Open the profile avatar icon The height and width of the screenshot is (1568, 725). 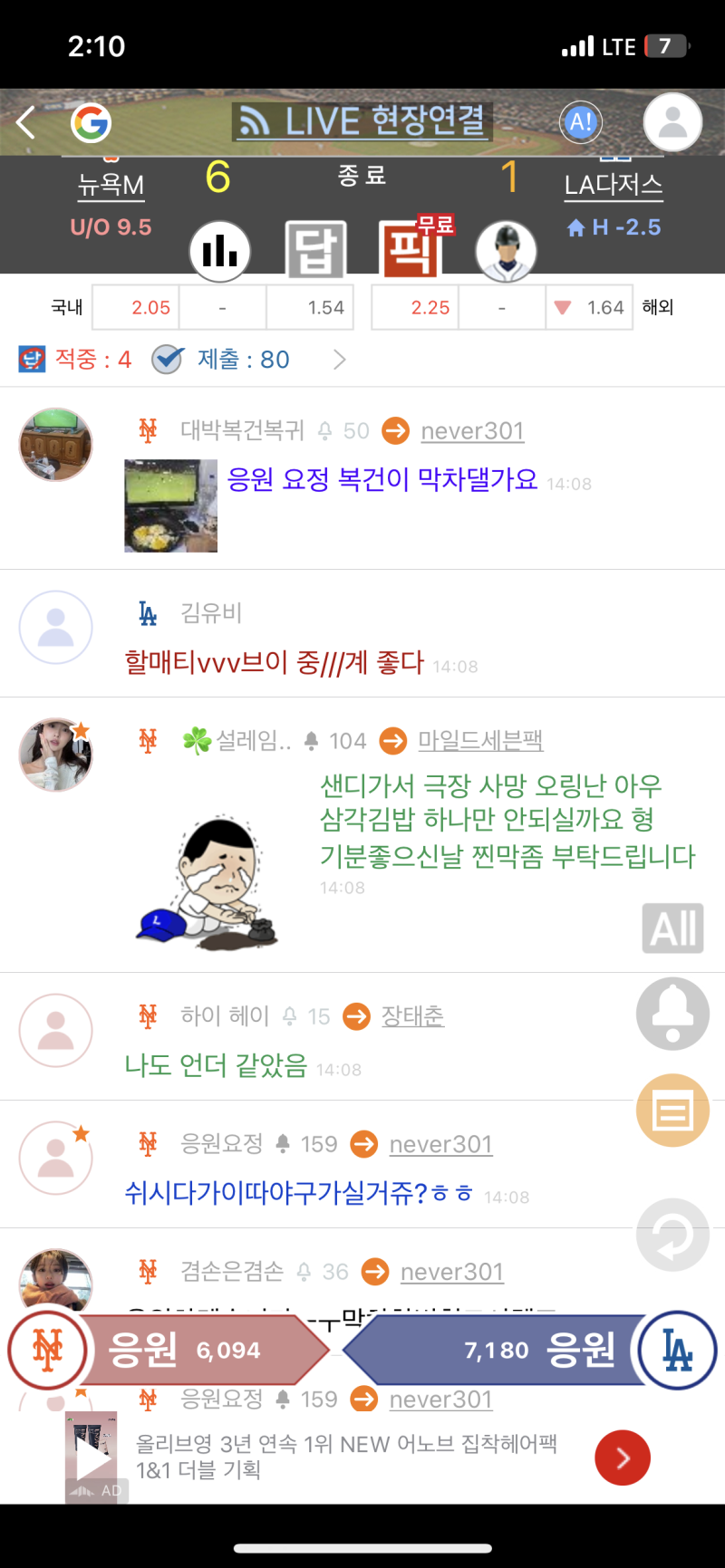pyautogui.click(x=672, y=121)
